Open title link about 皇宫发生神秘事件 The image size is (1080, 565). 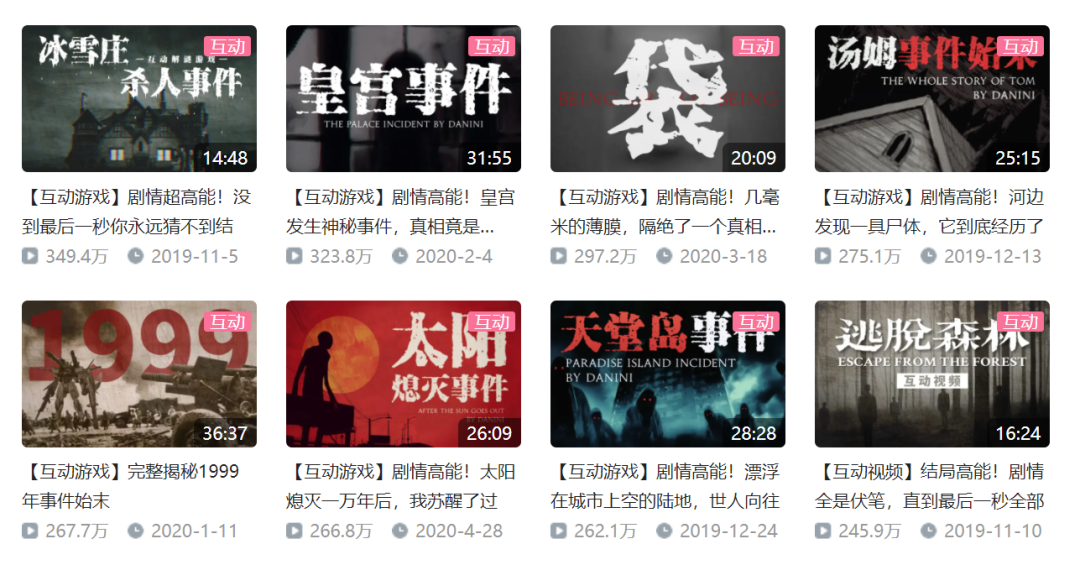pos(403,211)
